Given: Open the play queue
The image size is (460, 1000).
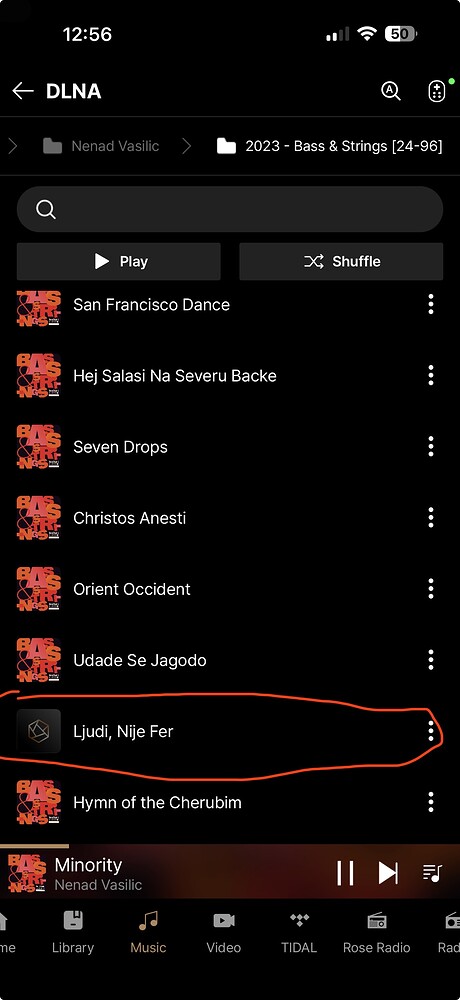Looking at the screenshot, I should (433, 873).
